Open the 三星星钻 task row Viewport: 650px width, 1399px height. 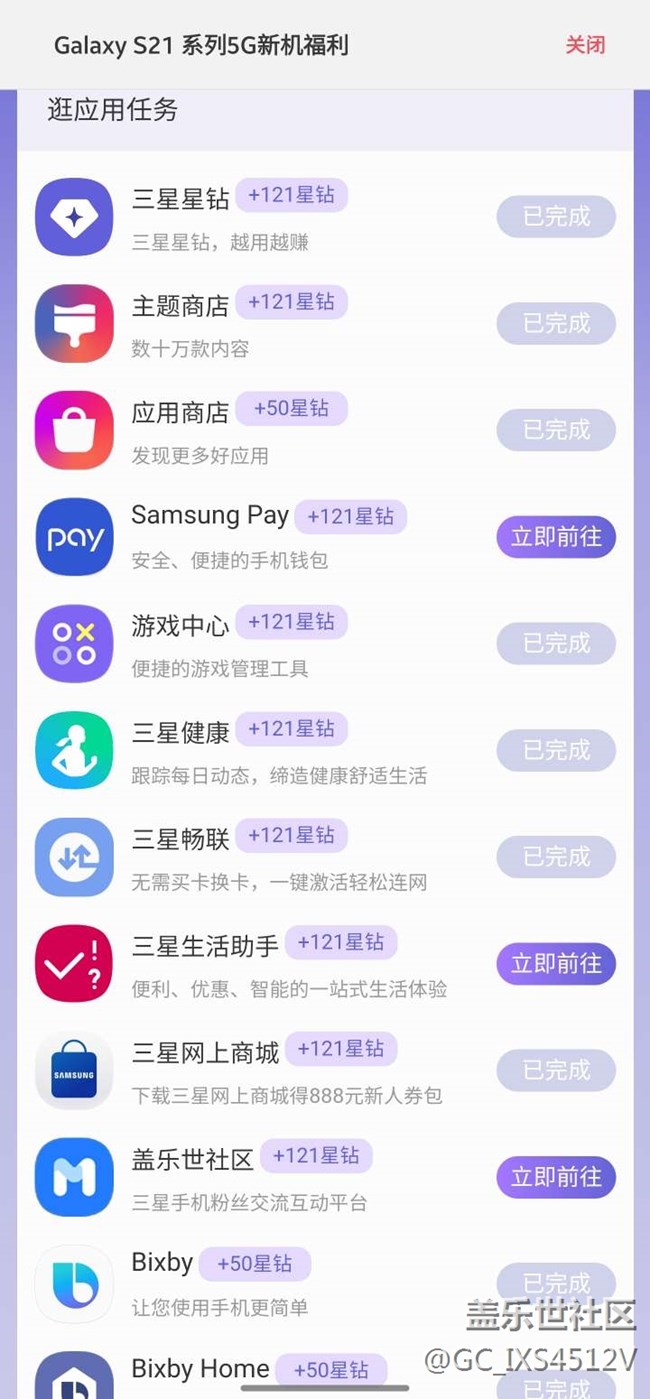point(325,217)
